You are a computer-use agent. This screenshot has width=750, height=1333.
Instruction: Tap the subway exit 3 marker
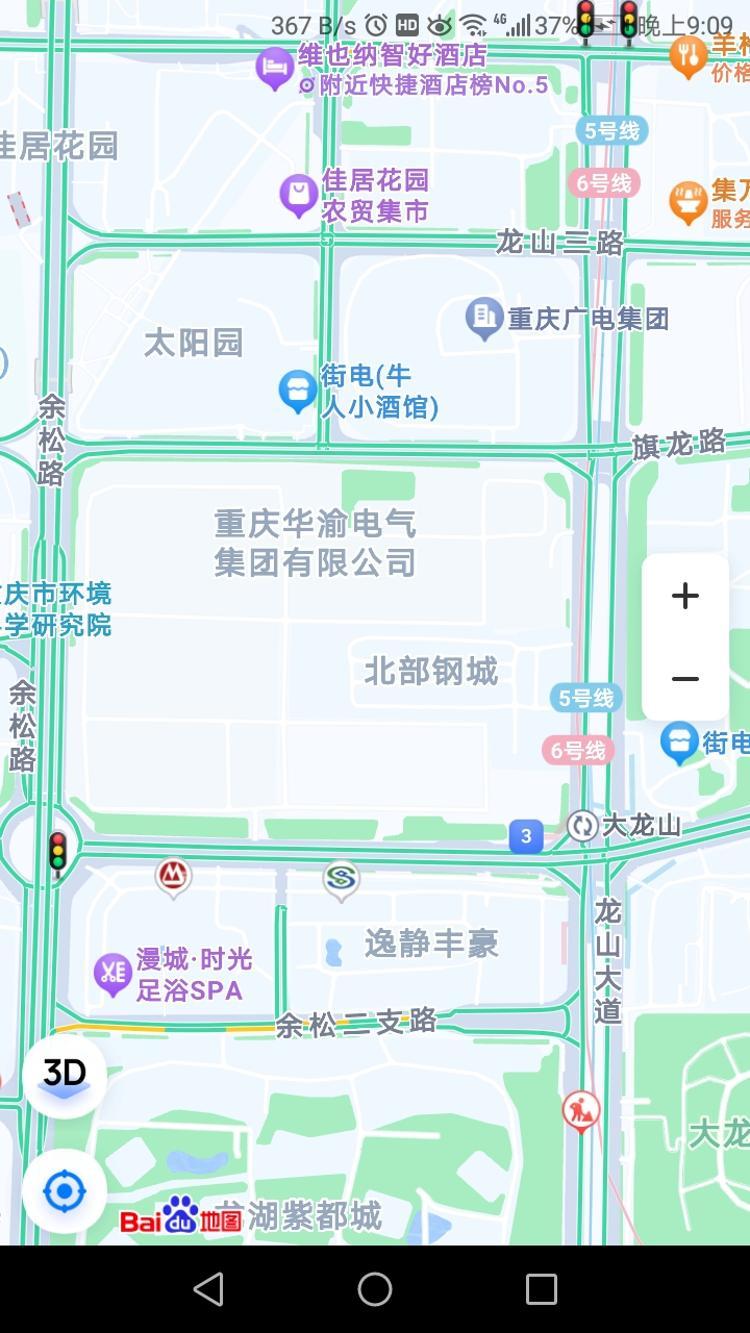pyautogui.click(x=526, y=836)
